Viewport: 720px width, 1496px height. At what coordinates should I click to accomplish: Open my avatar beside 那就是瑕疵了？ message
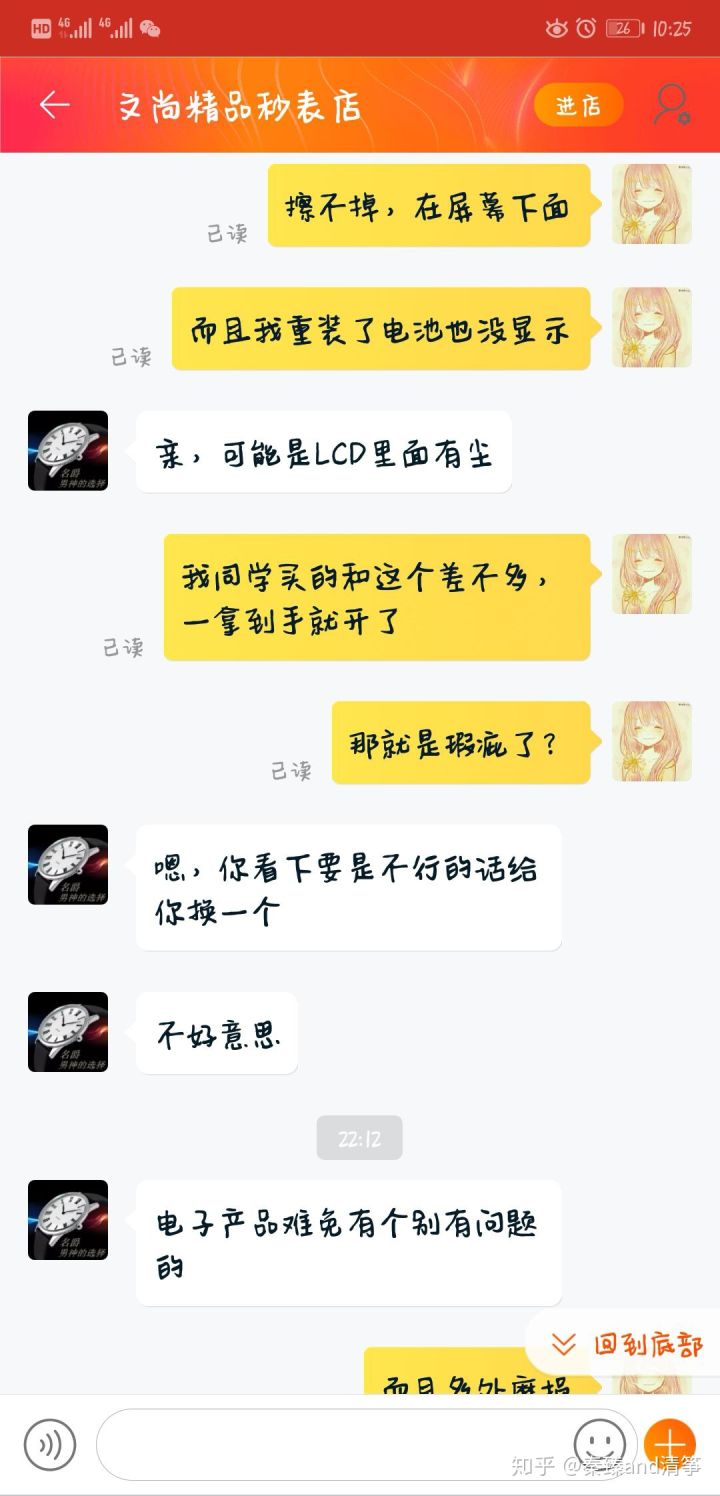point(651,741)
